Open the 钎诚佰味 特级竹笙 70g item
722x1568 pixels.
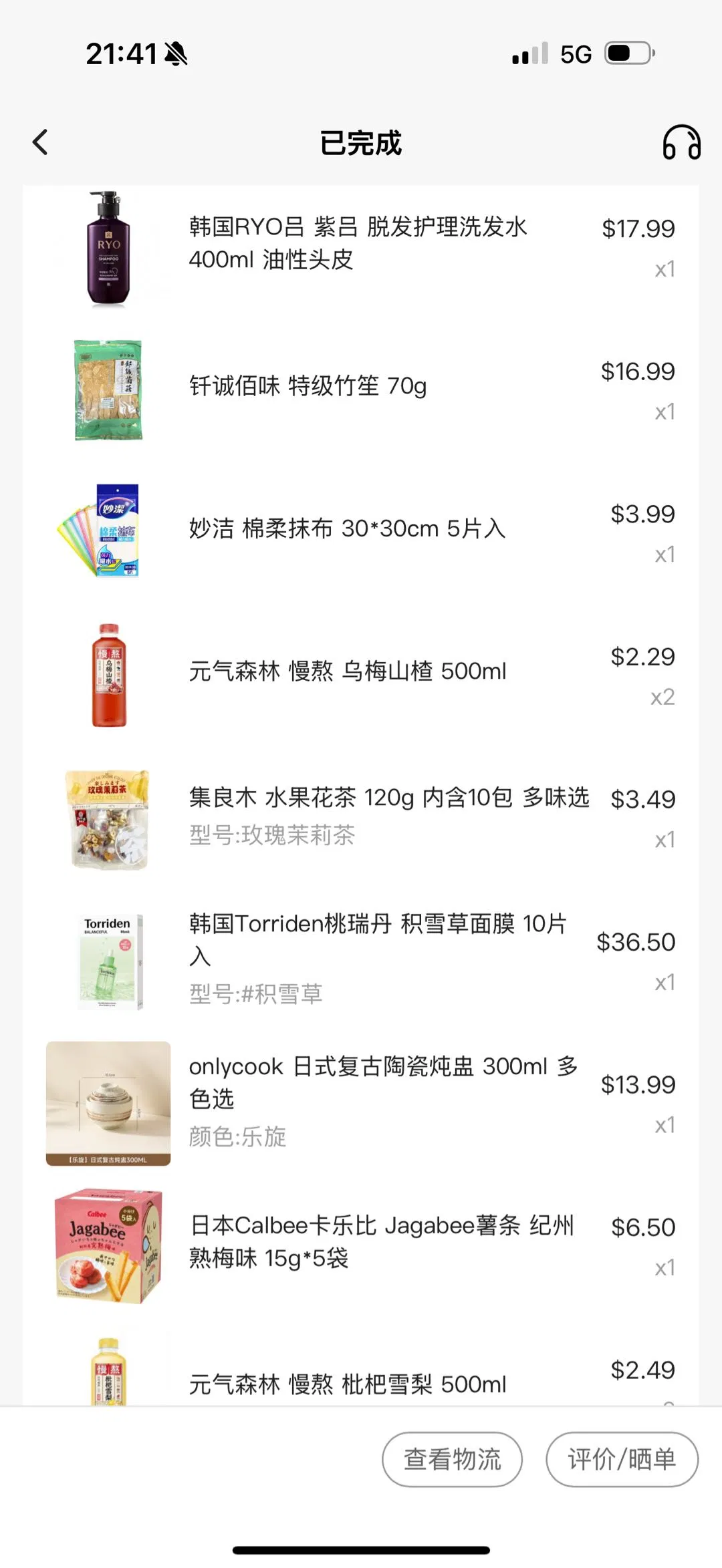(308, 386)
